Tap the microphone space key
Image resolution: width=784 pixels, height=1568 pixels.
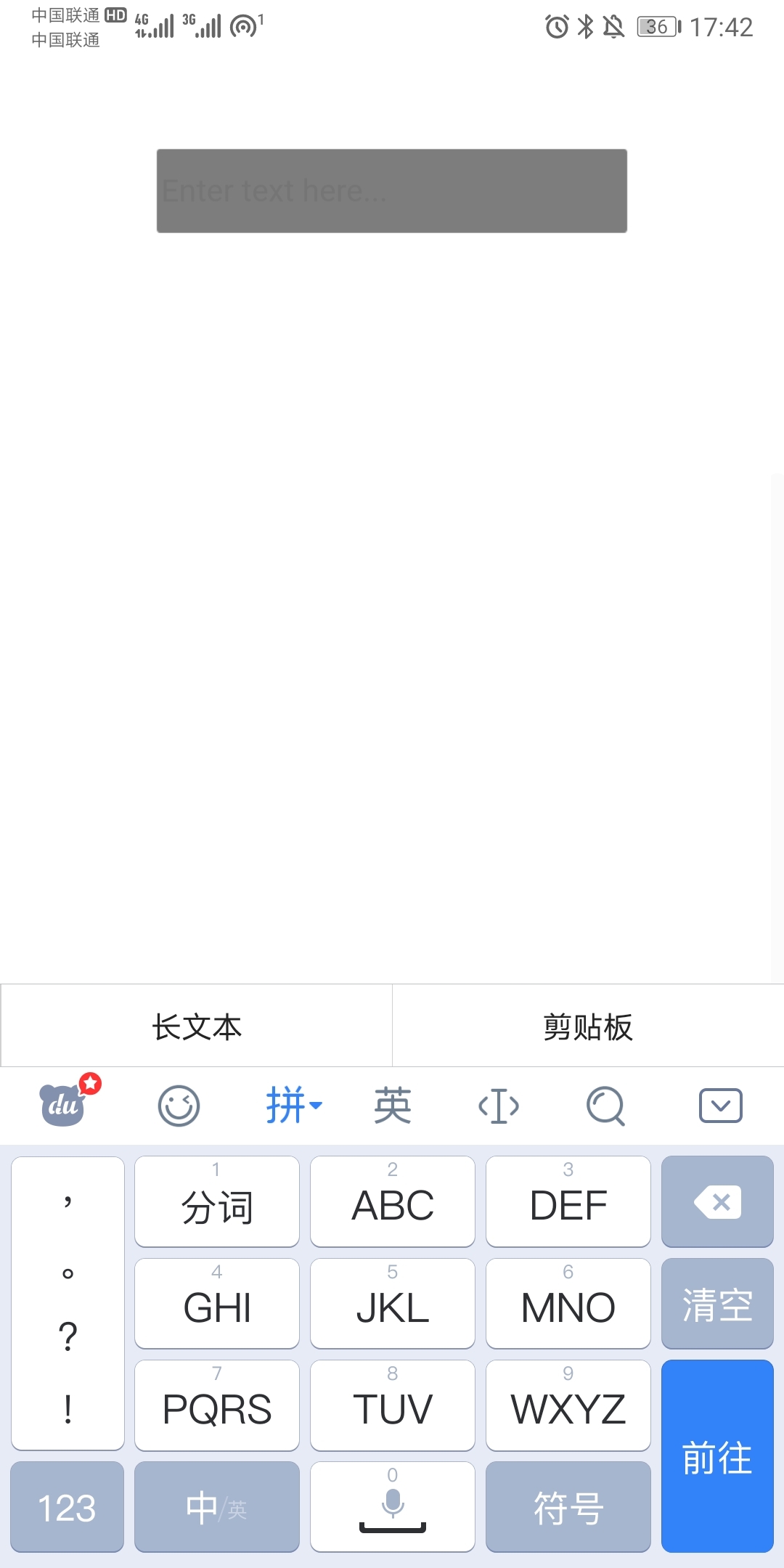393,1507
